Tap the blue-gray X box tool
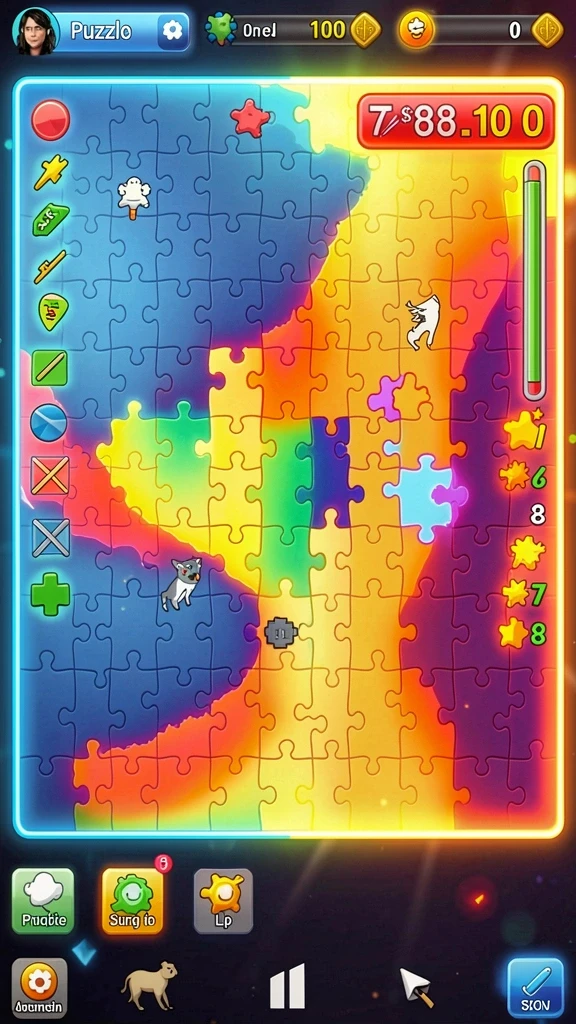Screen dimensions: 576x1024 point(51,538)
